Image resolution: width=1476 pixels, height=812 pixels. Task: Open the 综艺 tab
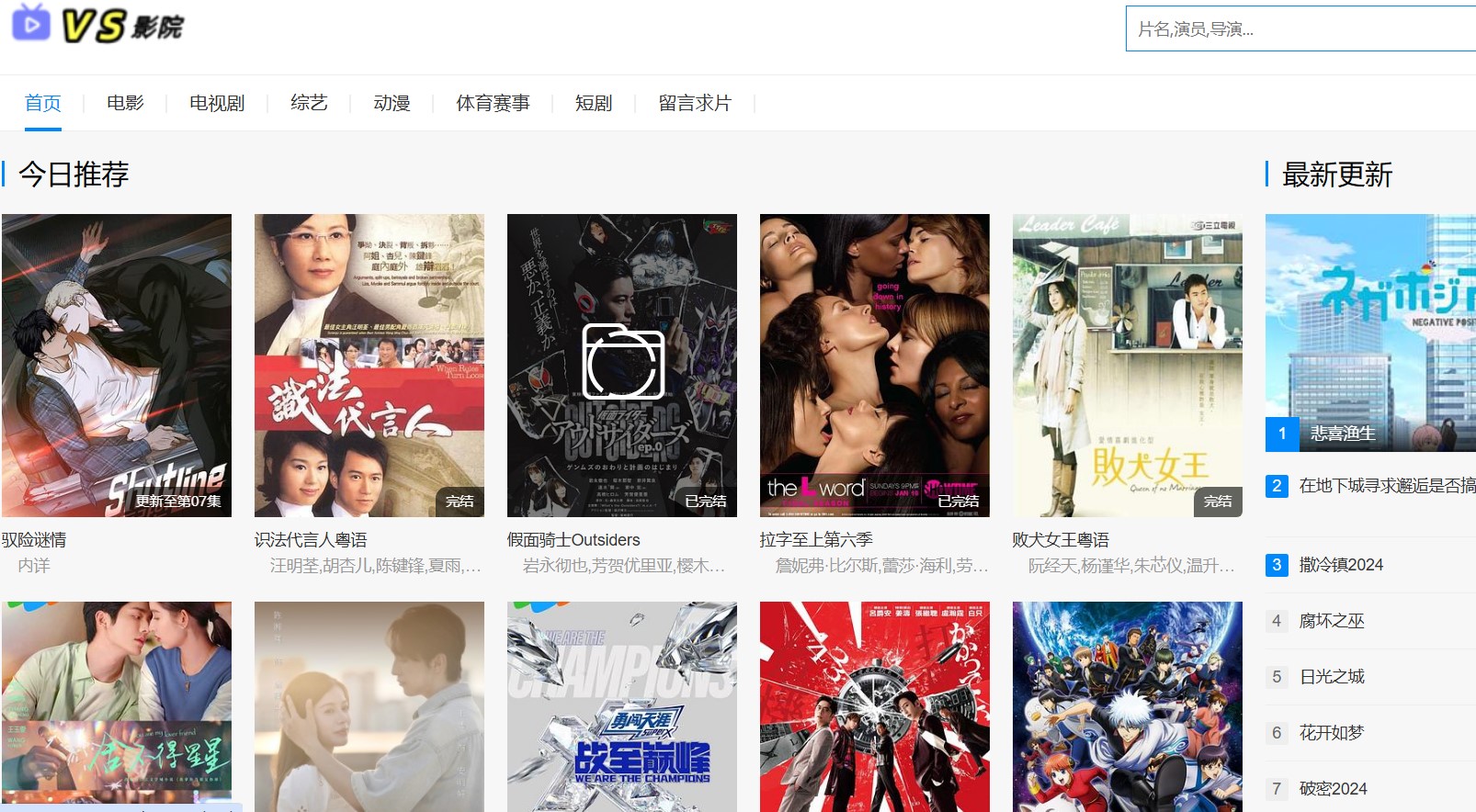(x=309, y=103)
